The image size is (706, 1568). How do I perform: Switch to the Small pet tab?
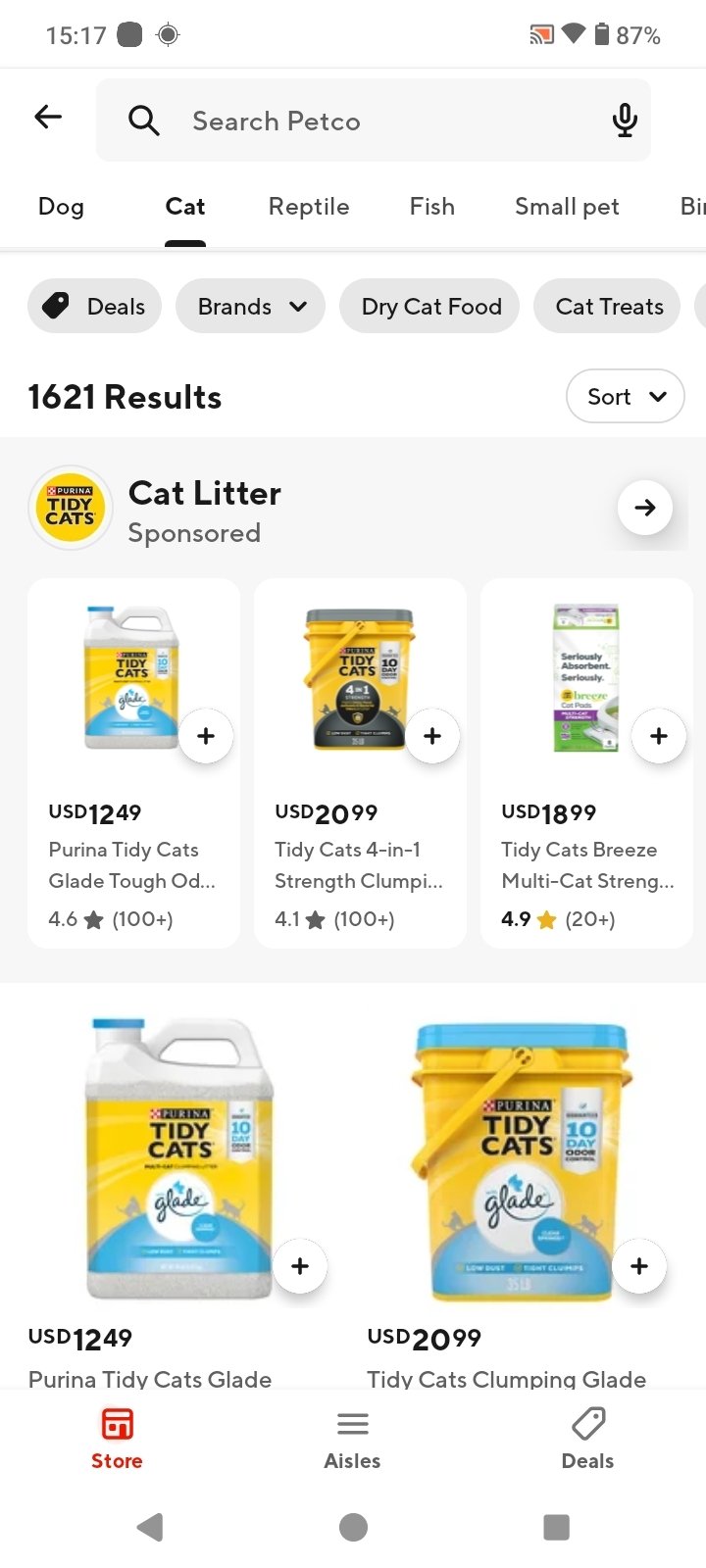[567, 207]
